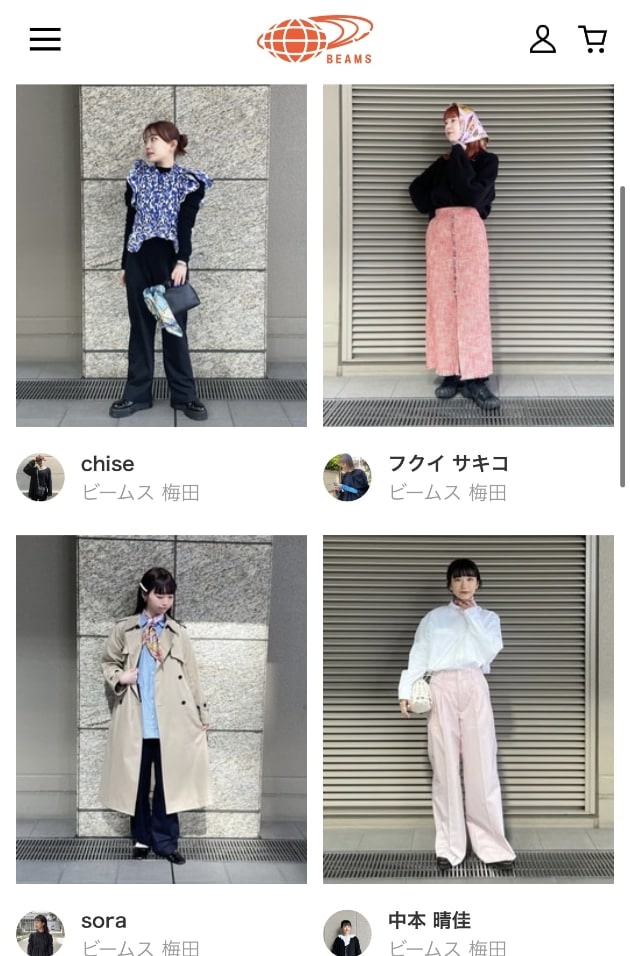Open sora's outfit photo

point(161,709)
